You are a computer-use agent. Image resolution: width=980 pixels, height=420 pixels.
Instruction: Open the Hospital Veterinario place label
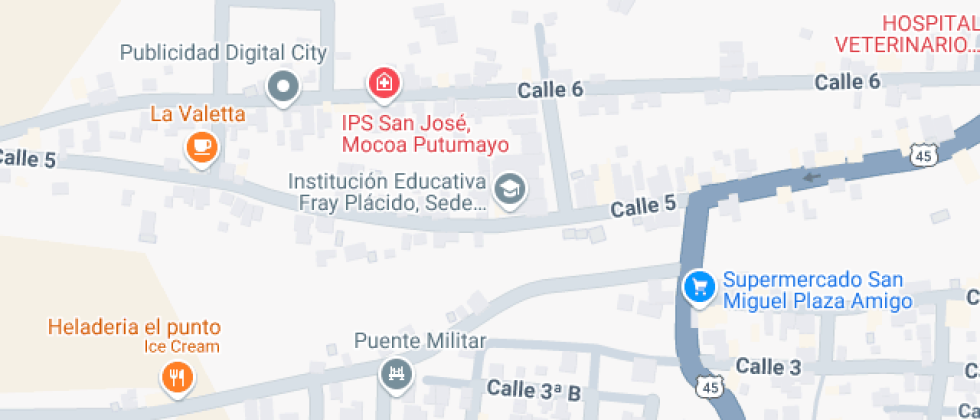pos(906,33)
